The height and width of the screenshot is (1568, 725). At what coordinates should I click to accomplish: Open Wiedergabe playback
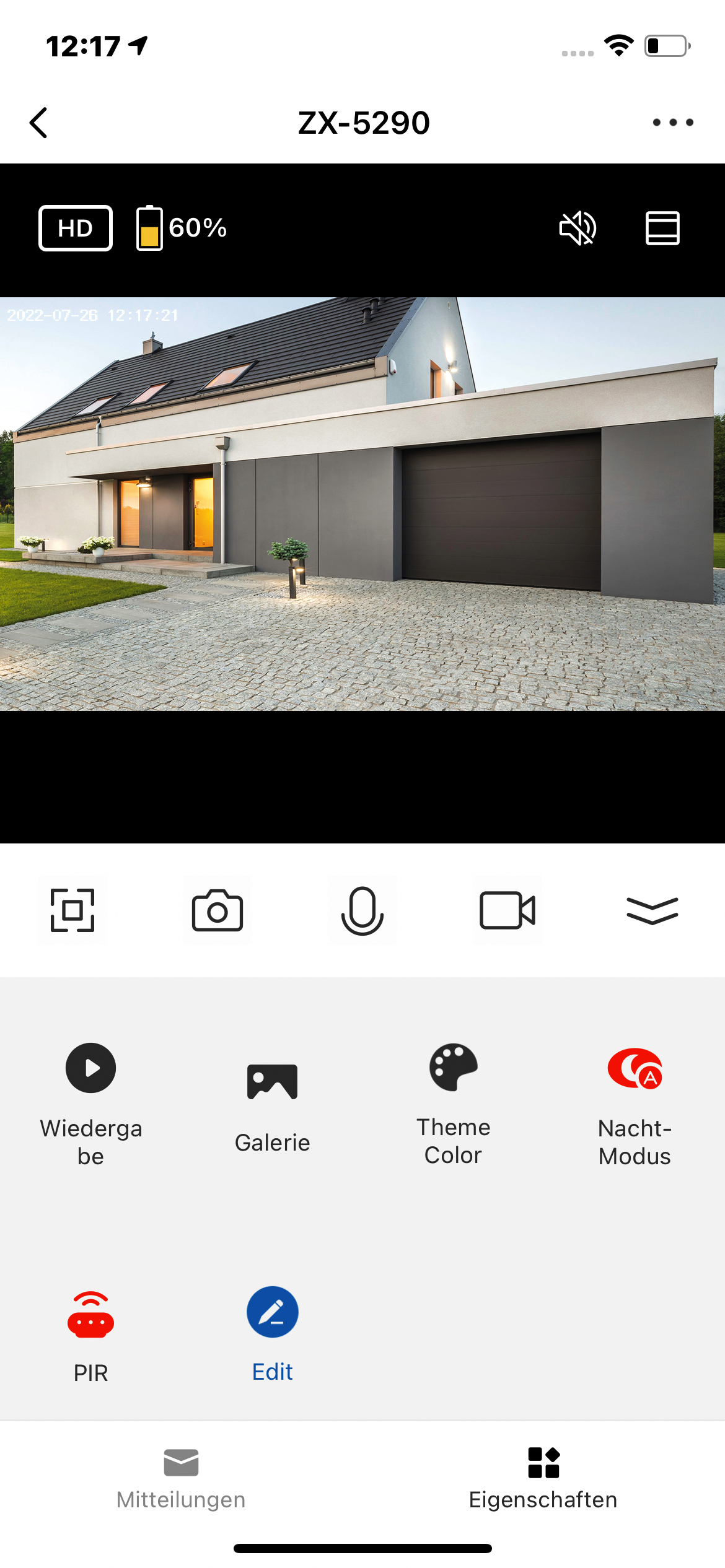point(91,1104)
